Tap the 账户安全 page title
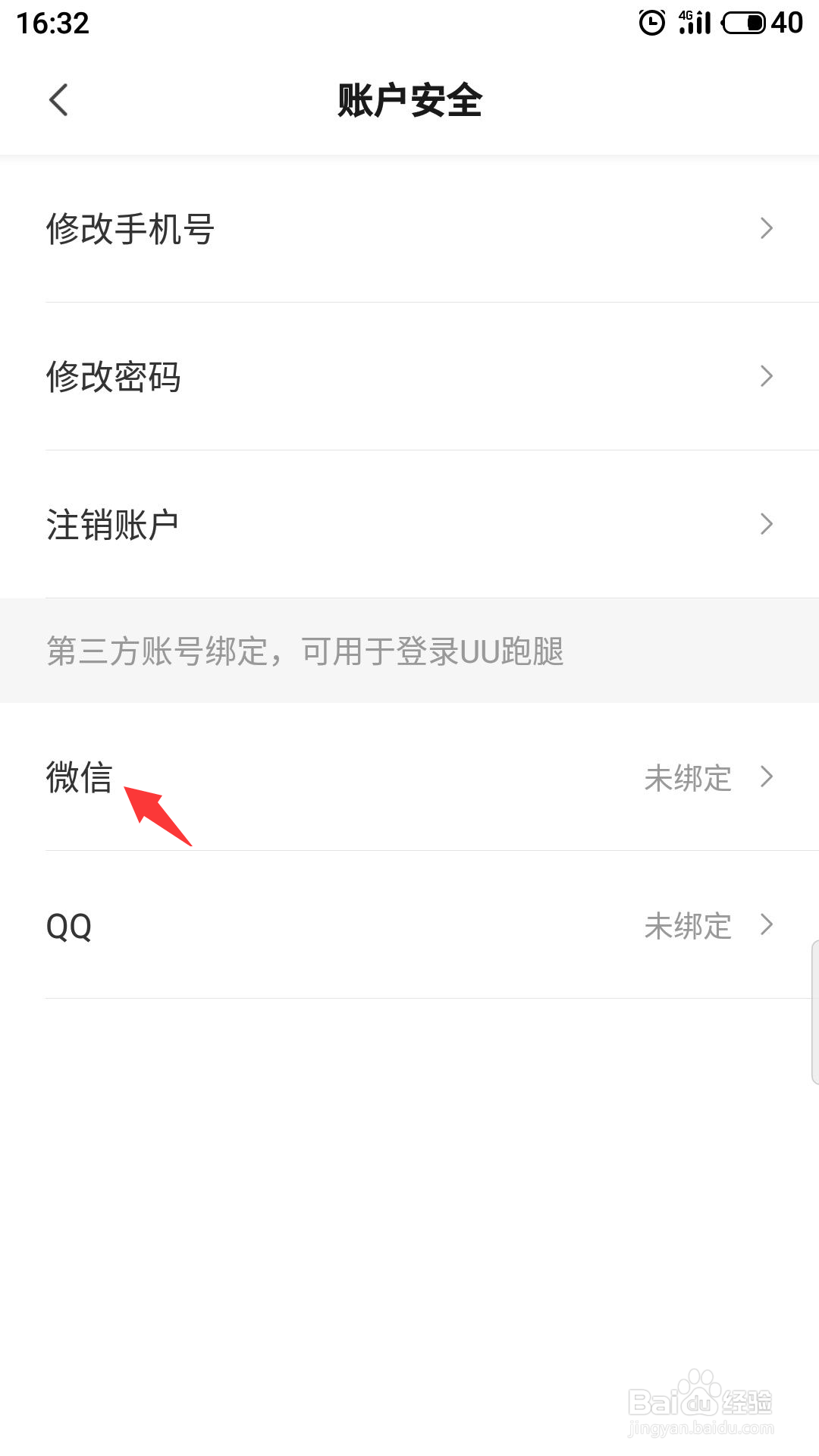Screen dimensions: 819x1456 tap(409, 99)
